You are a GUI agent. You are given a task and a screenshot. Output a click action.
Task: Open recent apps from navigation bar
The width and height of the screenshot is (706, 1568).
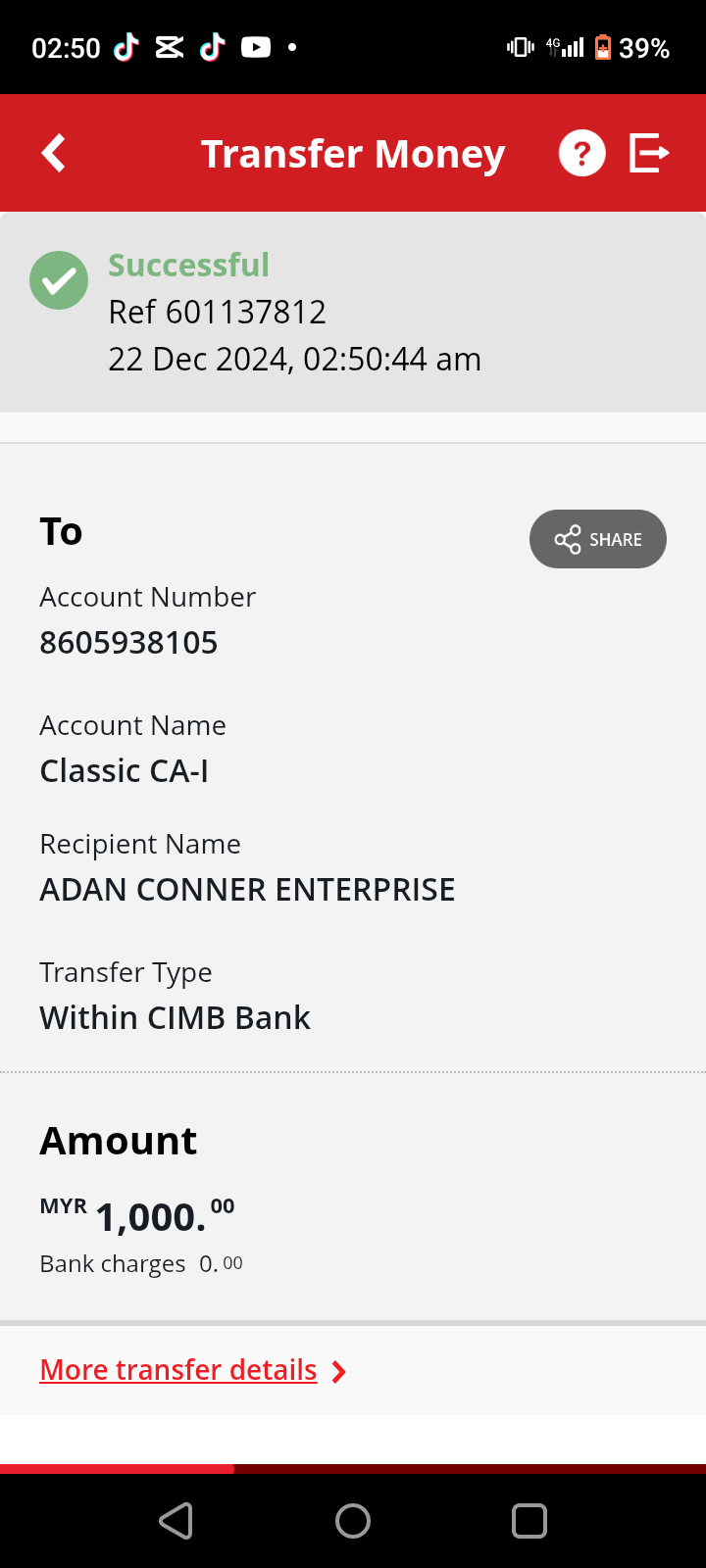(x=529, y=1521)
